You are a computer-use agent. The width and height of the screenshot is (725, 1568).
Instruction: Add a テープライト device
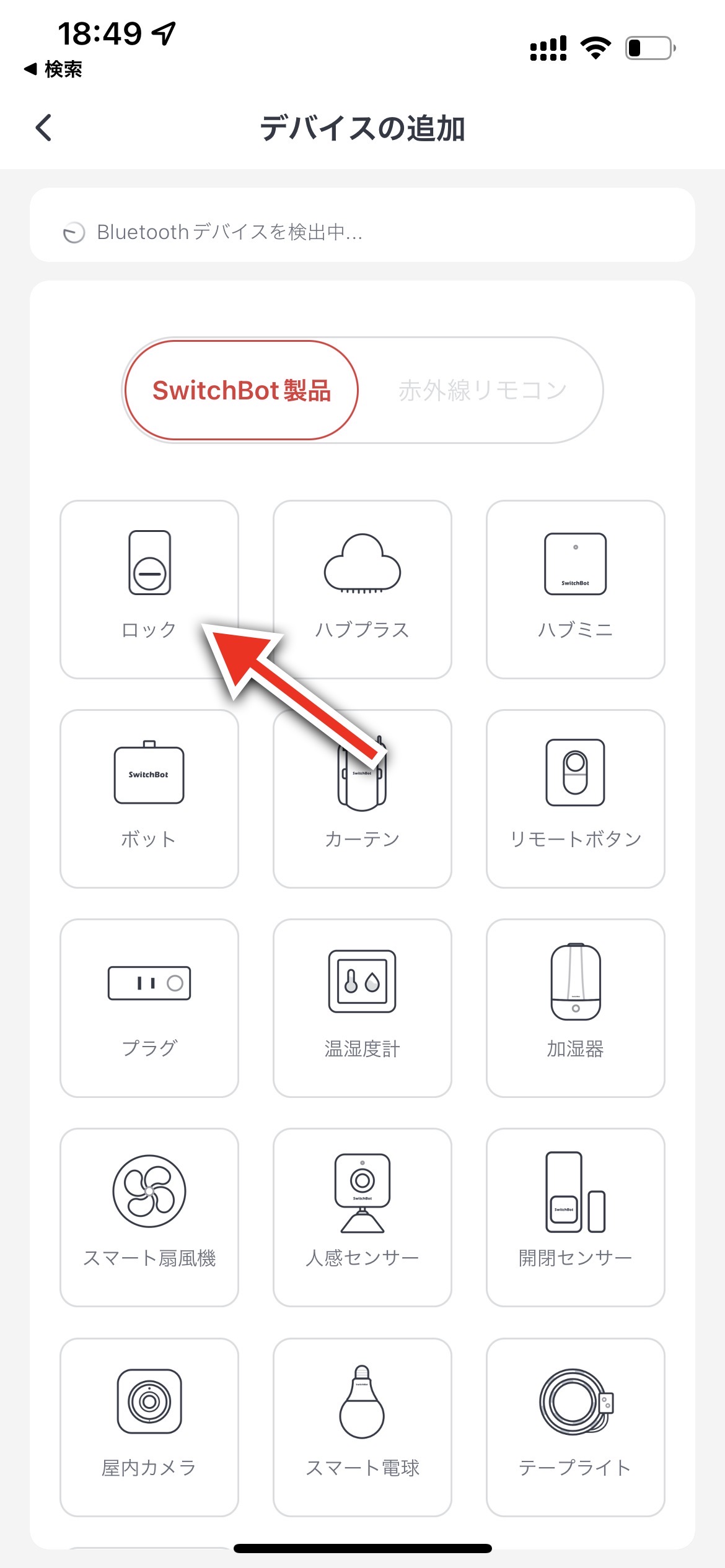[576, 1427]
